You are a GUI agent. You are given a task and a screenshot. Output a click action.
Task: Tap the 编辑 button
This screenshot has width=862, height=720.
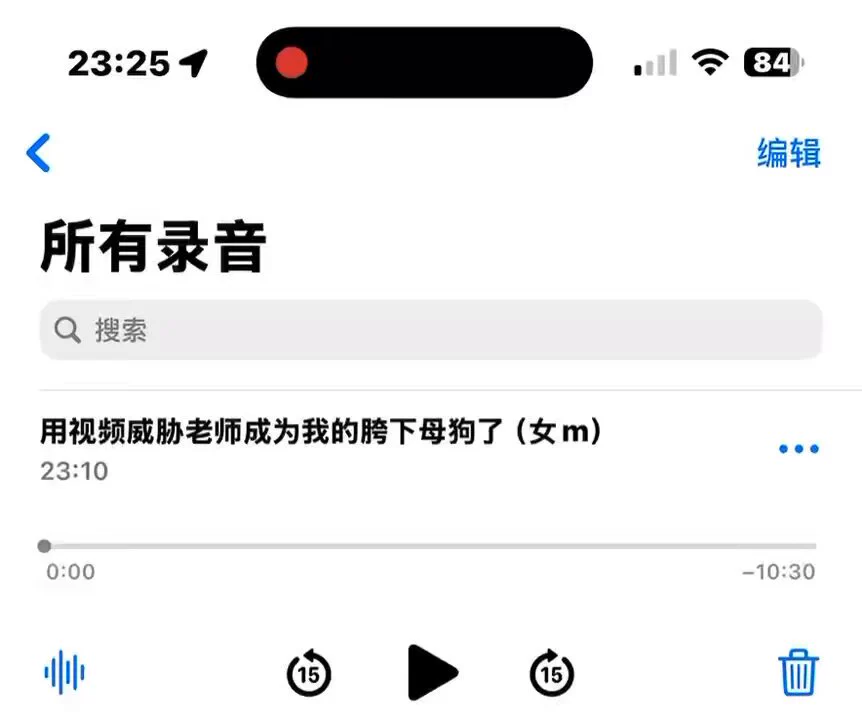[x=788, y=153]
